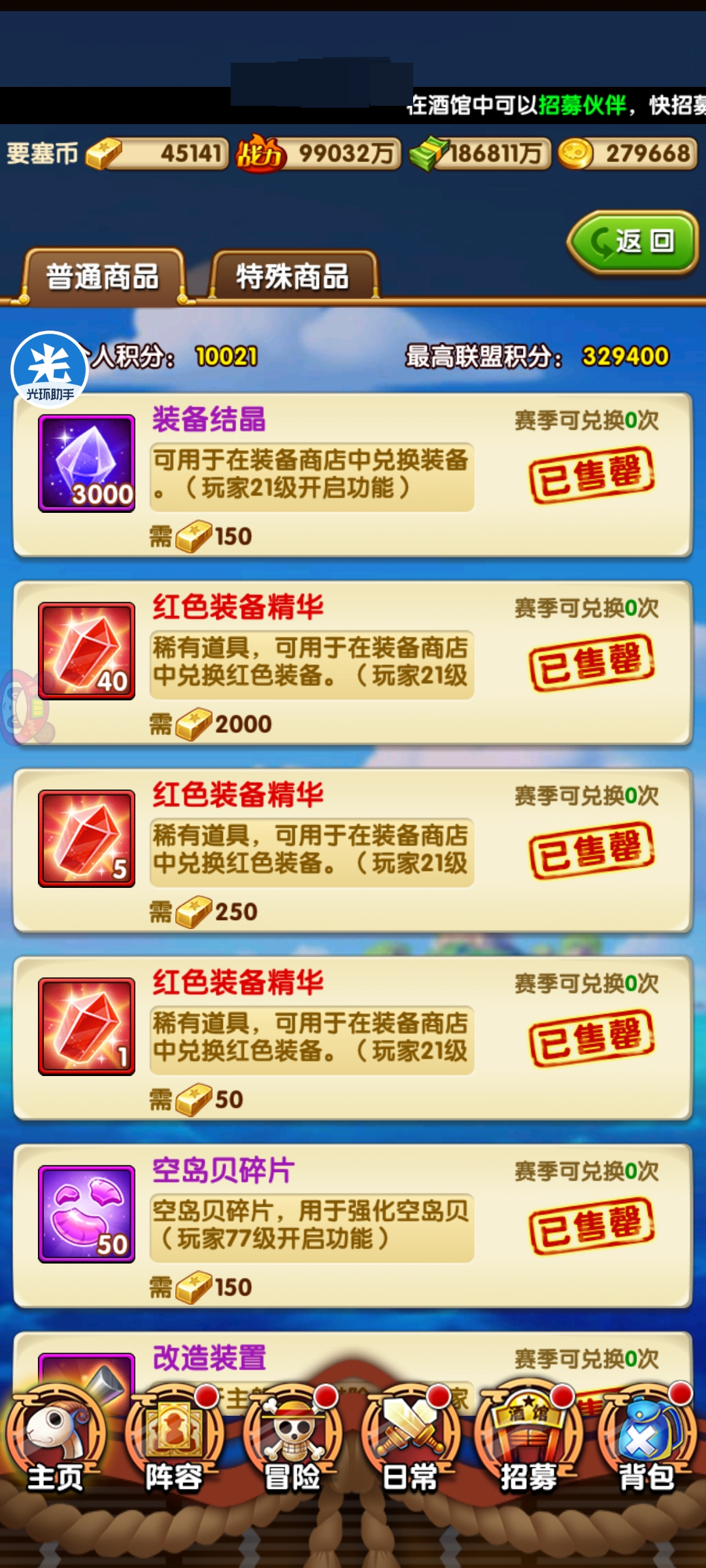The image size is (706, 1568).
Task: Tap the 装备结晶 3000 item icon
Action: (x=87, y=463)
